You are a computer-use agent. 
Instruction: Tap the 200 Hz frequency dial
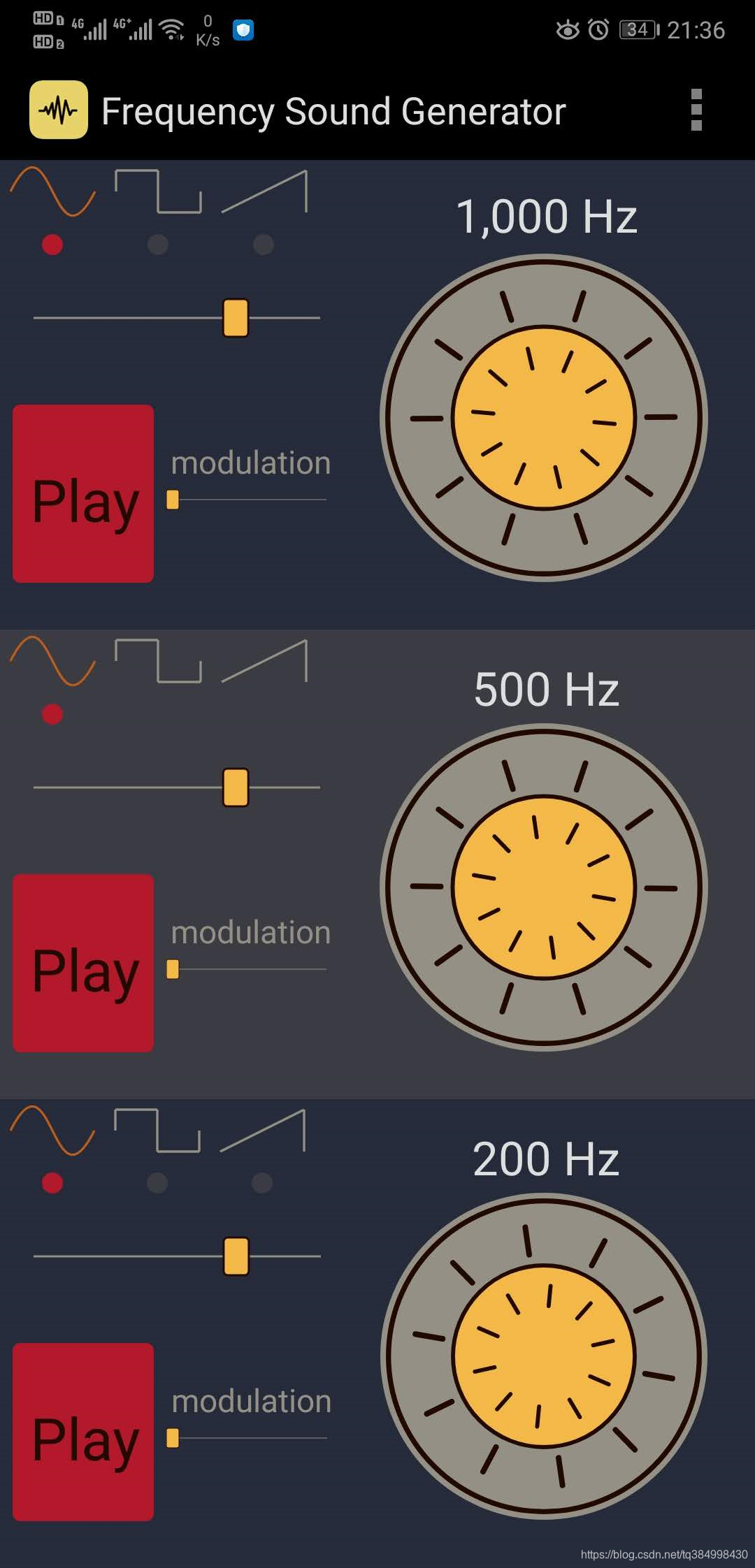544,1356
